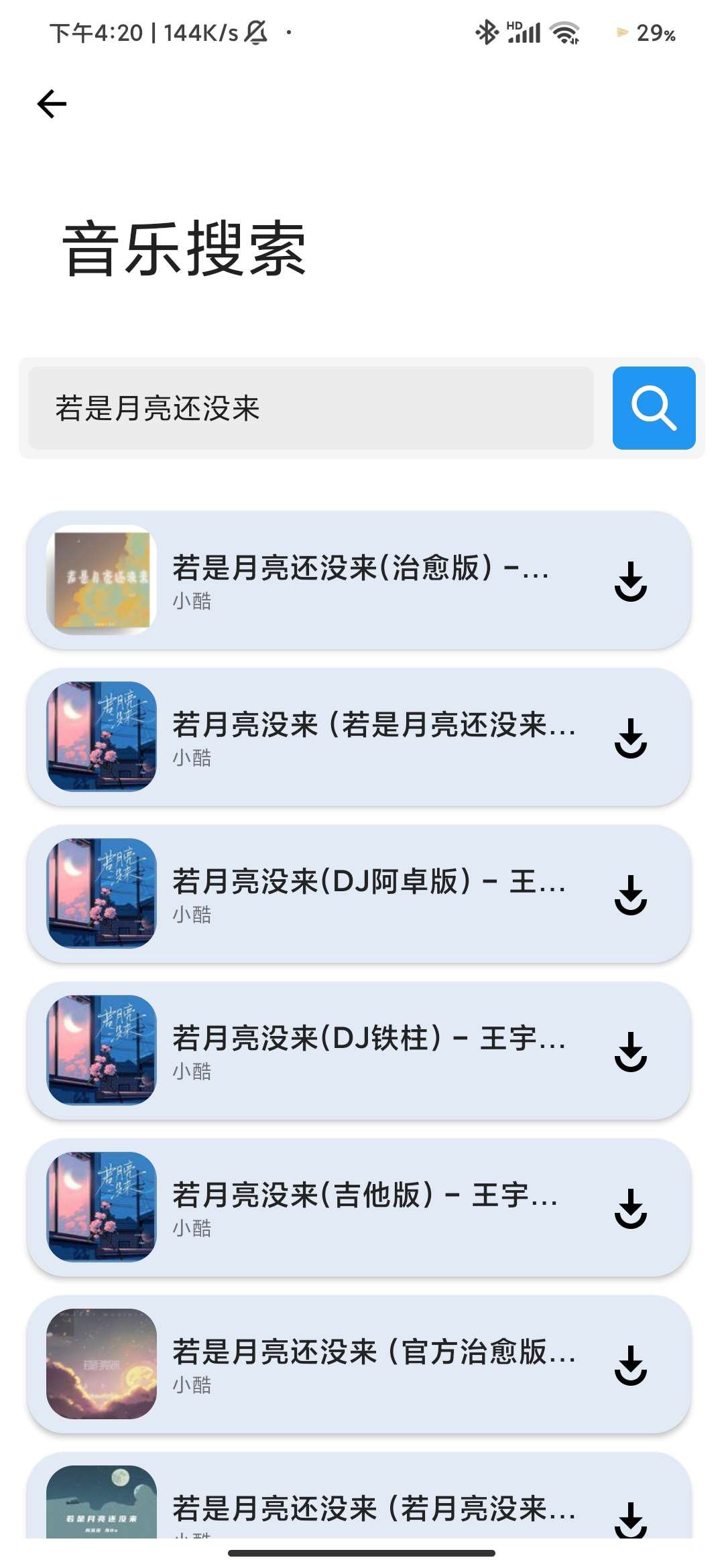Go back using the arrow icon
This screenshot has height=1568, width=724.
[52, 104]
